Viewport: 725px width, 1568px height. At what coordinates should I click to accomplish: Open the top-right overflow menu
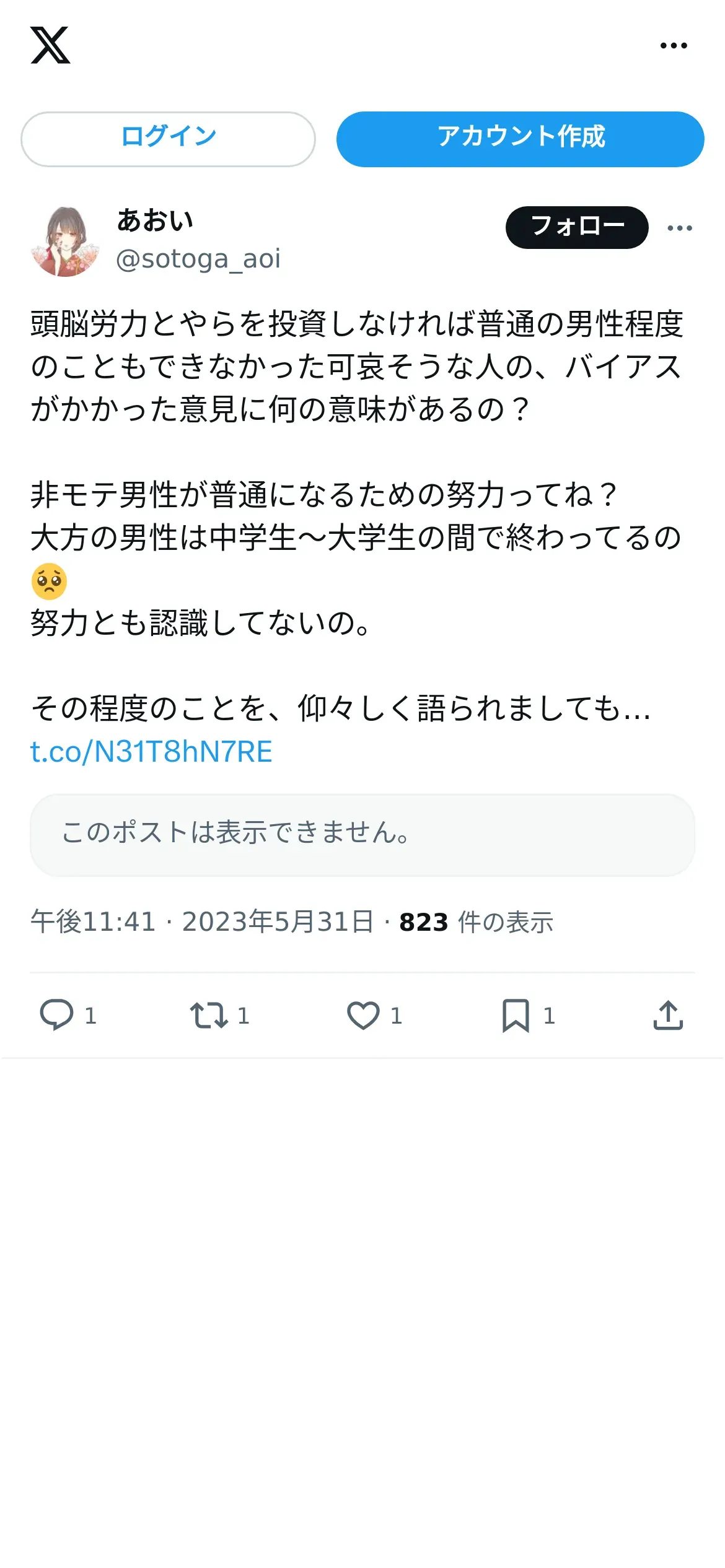(x=674, y=45)
